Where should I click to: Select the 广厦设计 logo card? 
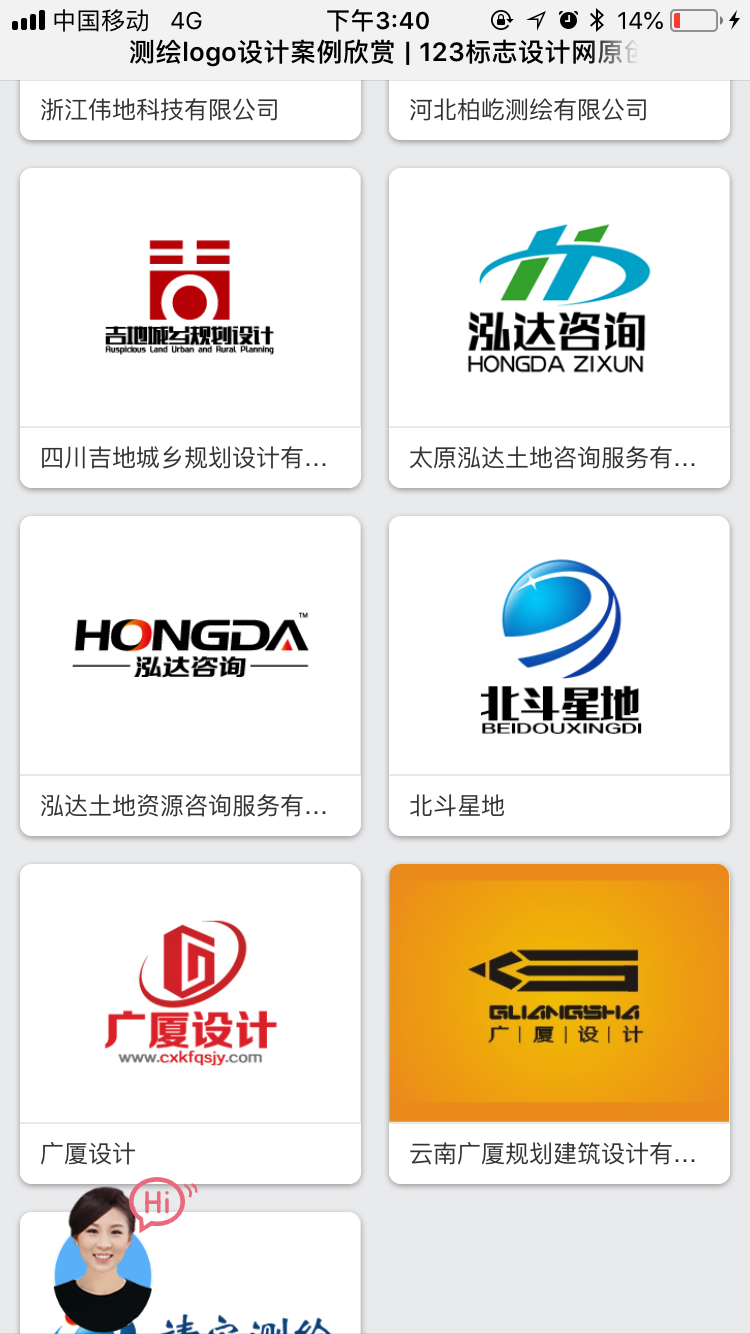click(190, 994)
